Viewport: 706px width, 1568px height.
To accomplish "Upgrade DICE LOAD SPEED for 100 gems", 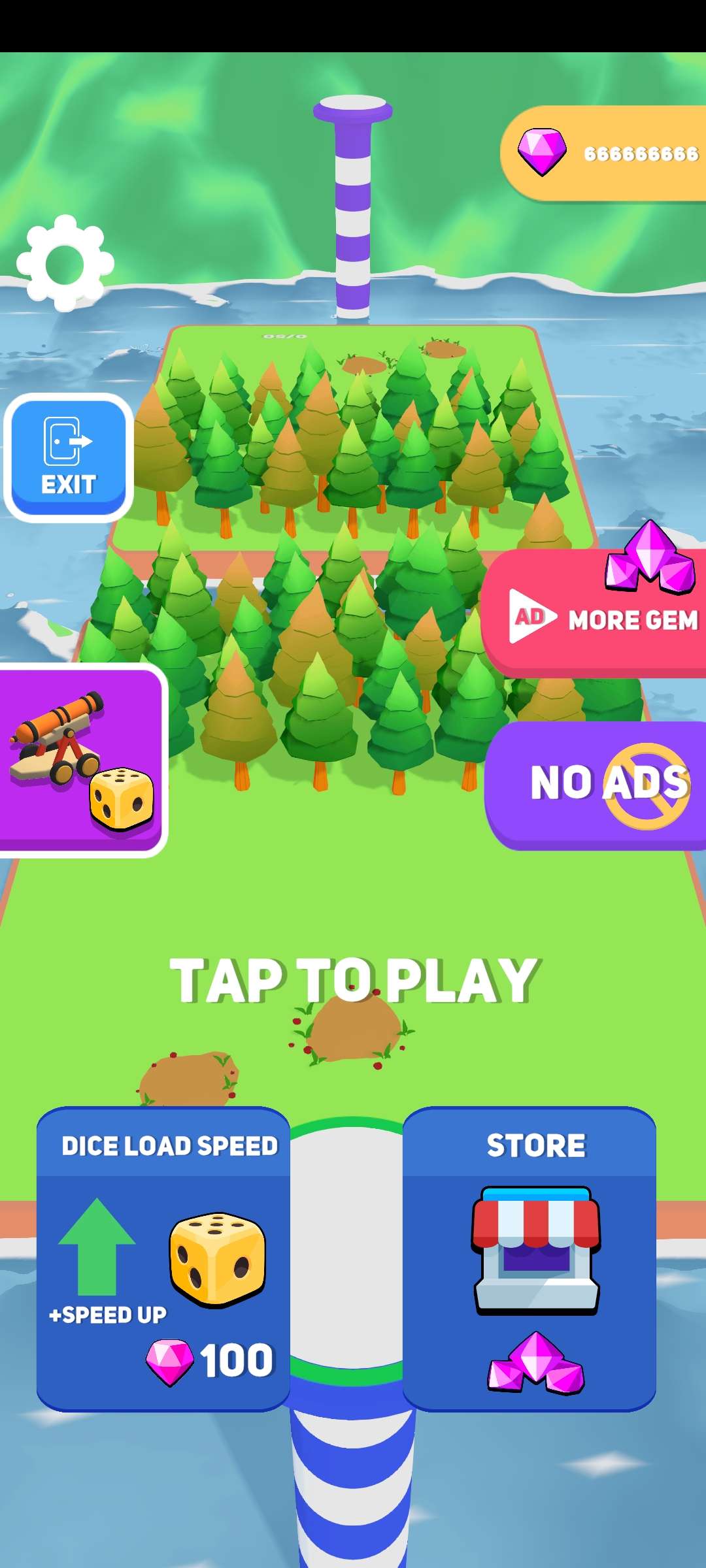I will tap(163, 1258).
